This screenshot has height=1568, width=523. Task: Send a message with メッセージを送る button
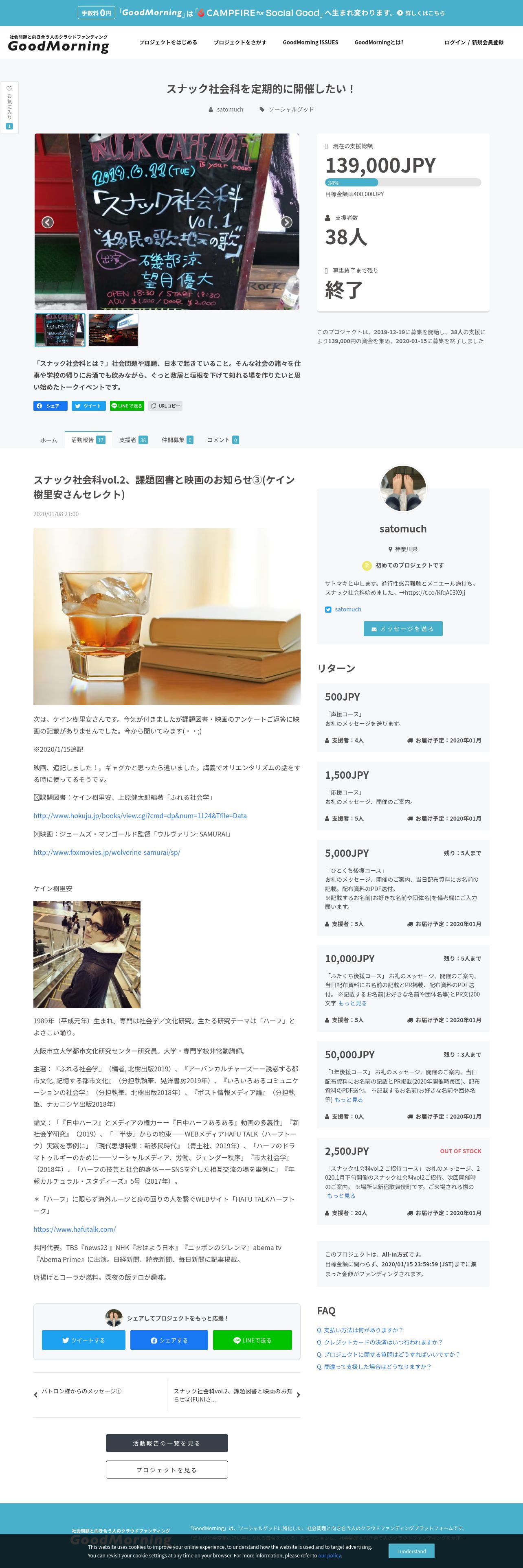coord(402,629)
